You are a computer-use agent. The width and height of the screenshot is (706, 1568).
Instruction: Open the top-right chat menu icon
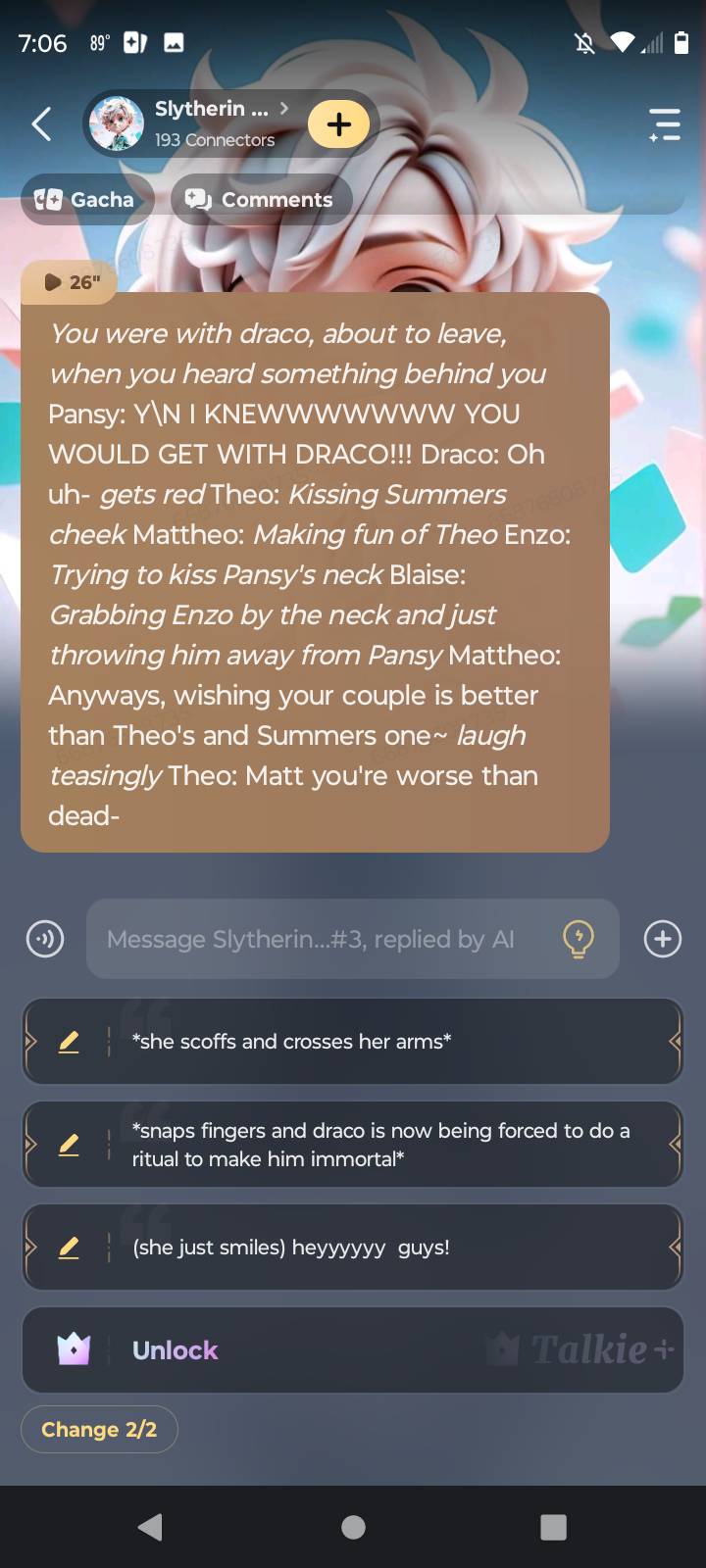(x=665, y=124)
